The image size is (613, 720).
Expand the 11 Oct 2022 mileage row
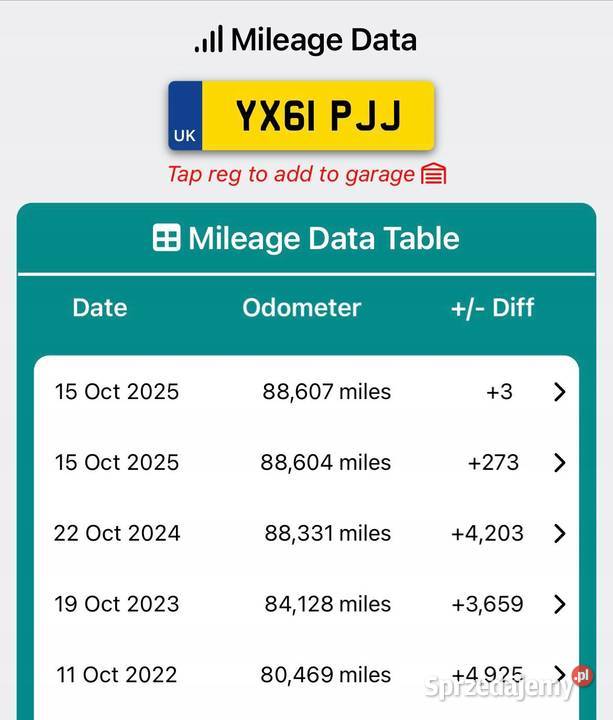(x=559, y=674)
